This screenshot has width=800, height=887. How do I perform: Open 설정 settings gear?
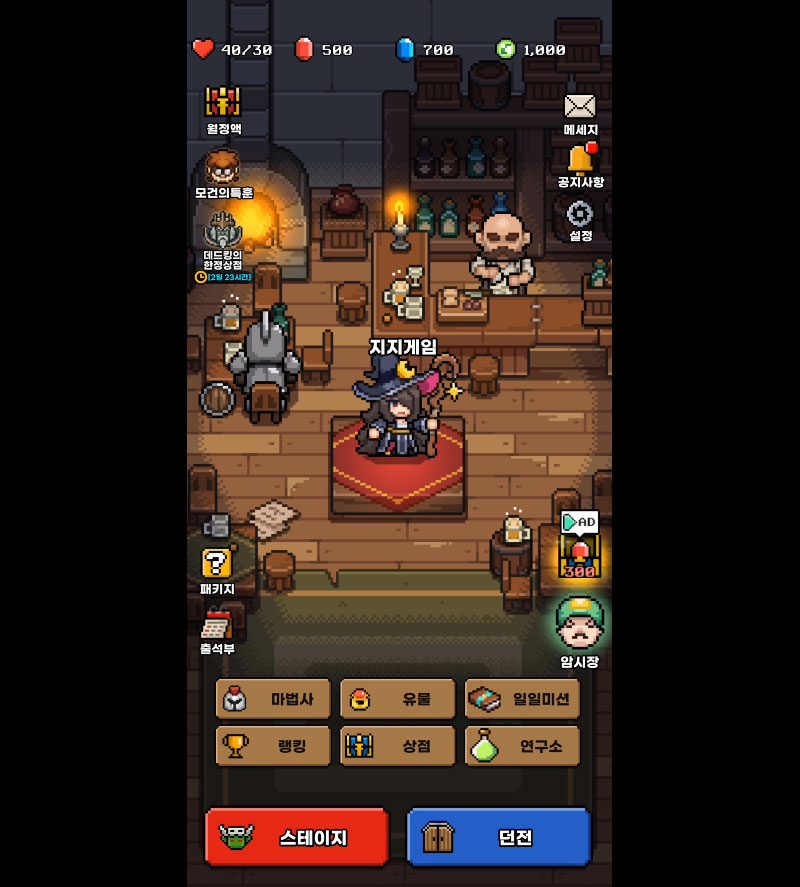pyautogui.click(x=580, y=214)
